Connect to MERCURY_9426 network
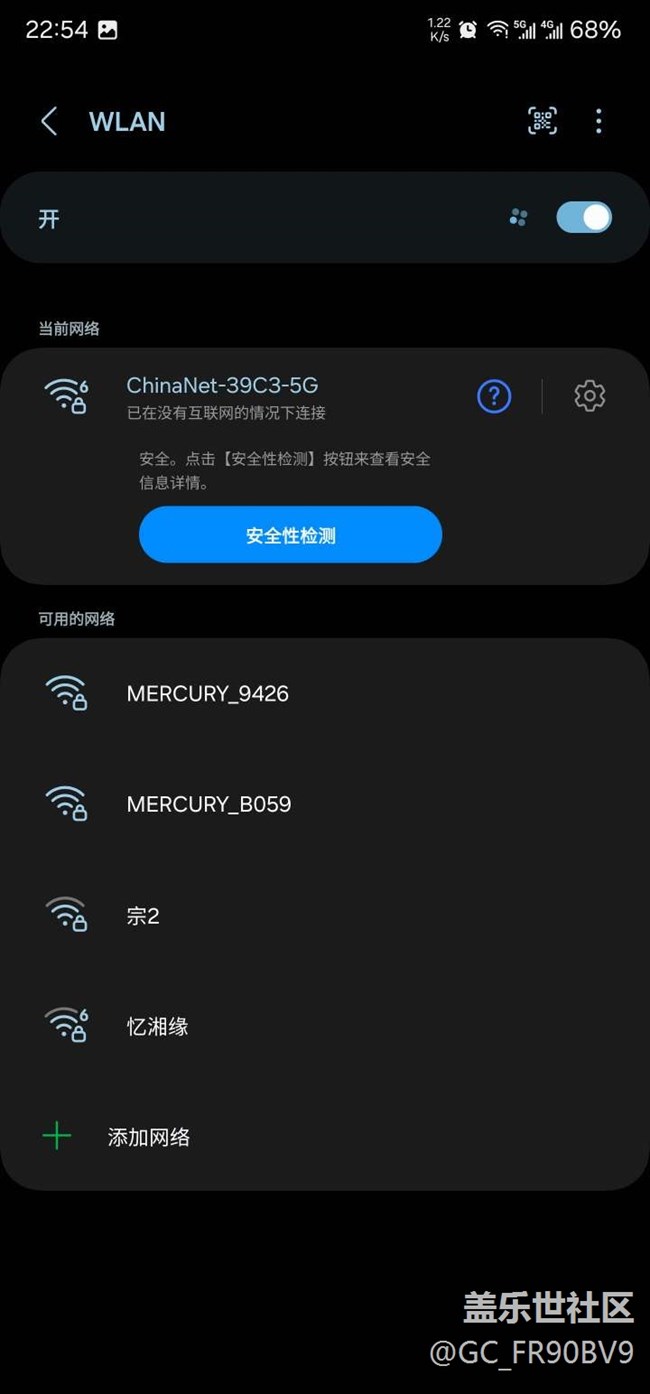The height and width of the screenshot is (1394, 650). 325,693
